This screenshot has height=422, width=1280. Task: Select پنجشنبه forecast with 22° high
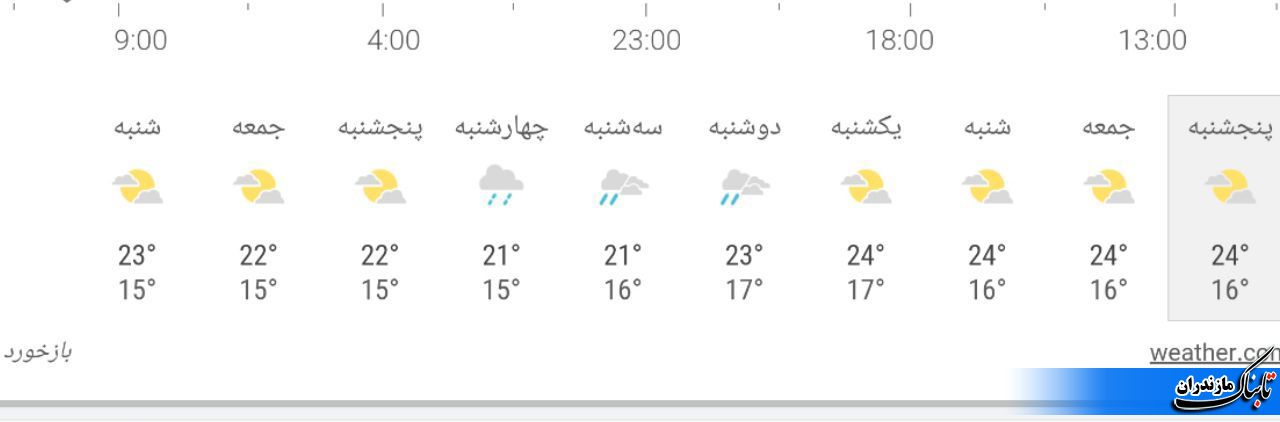[x=380, y=208]
